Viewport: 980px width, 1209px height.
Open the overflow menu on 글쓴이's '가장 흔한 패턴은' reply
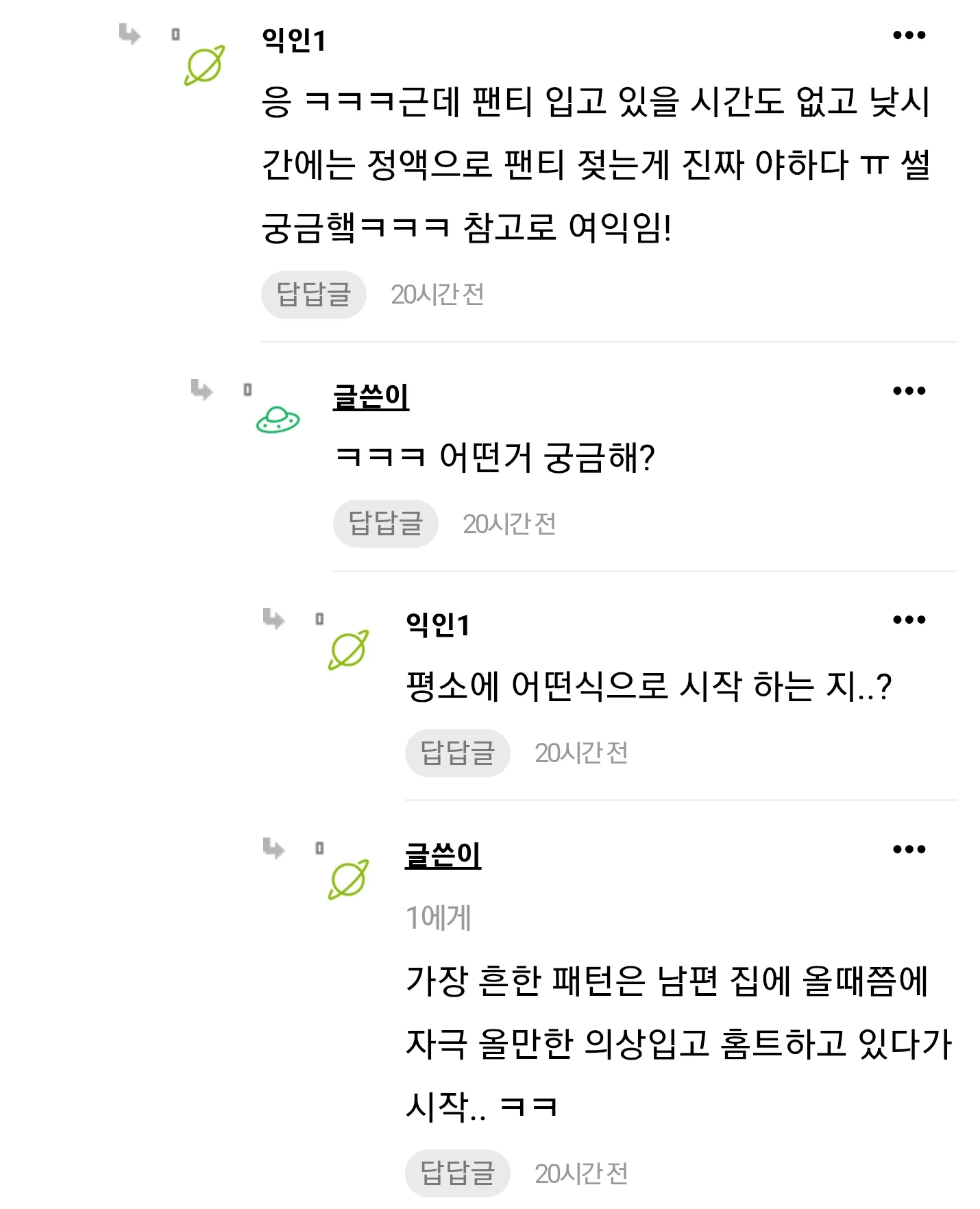click(909, 850)
